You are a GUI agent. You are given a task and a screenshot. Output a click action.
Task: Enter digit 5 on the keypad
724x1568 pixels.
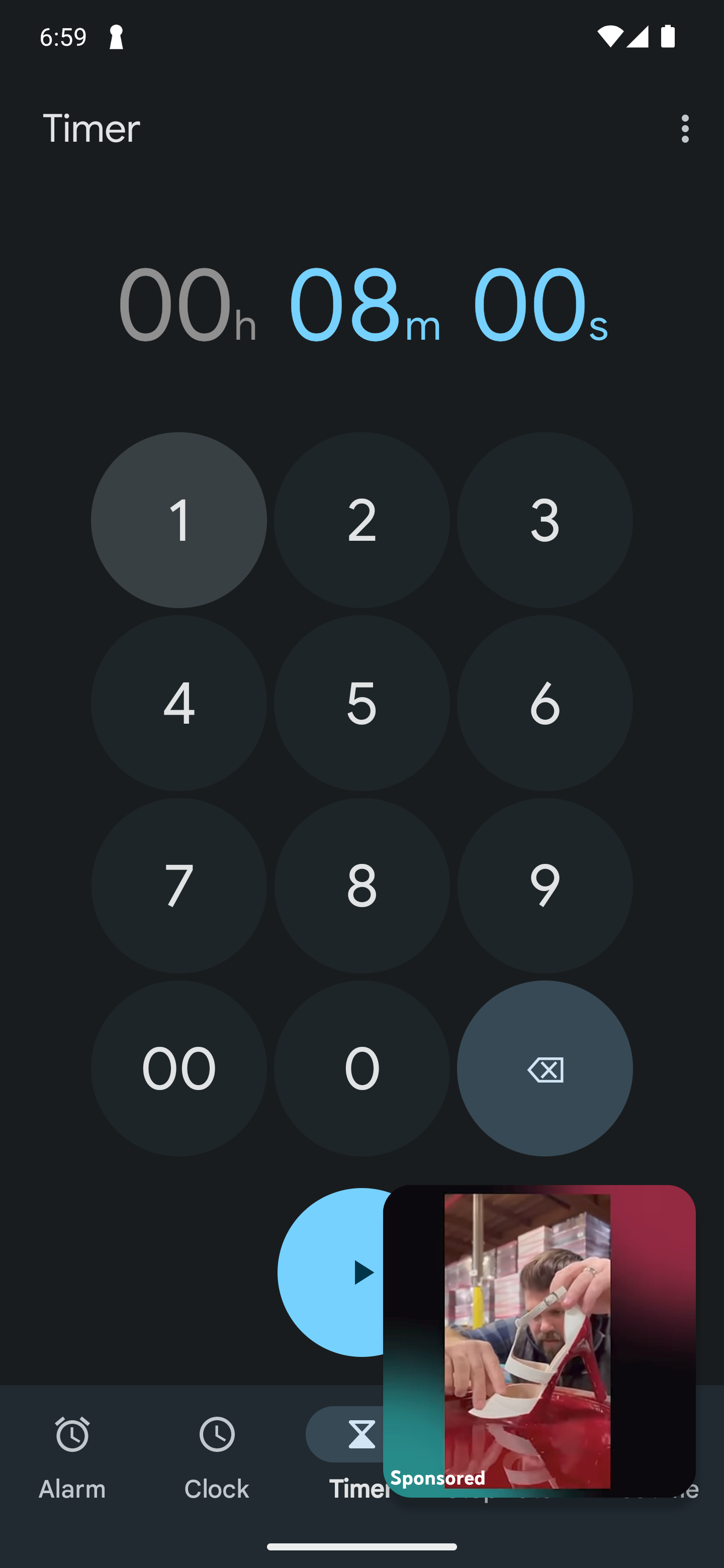[361, 703]
